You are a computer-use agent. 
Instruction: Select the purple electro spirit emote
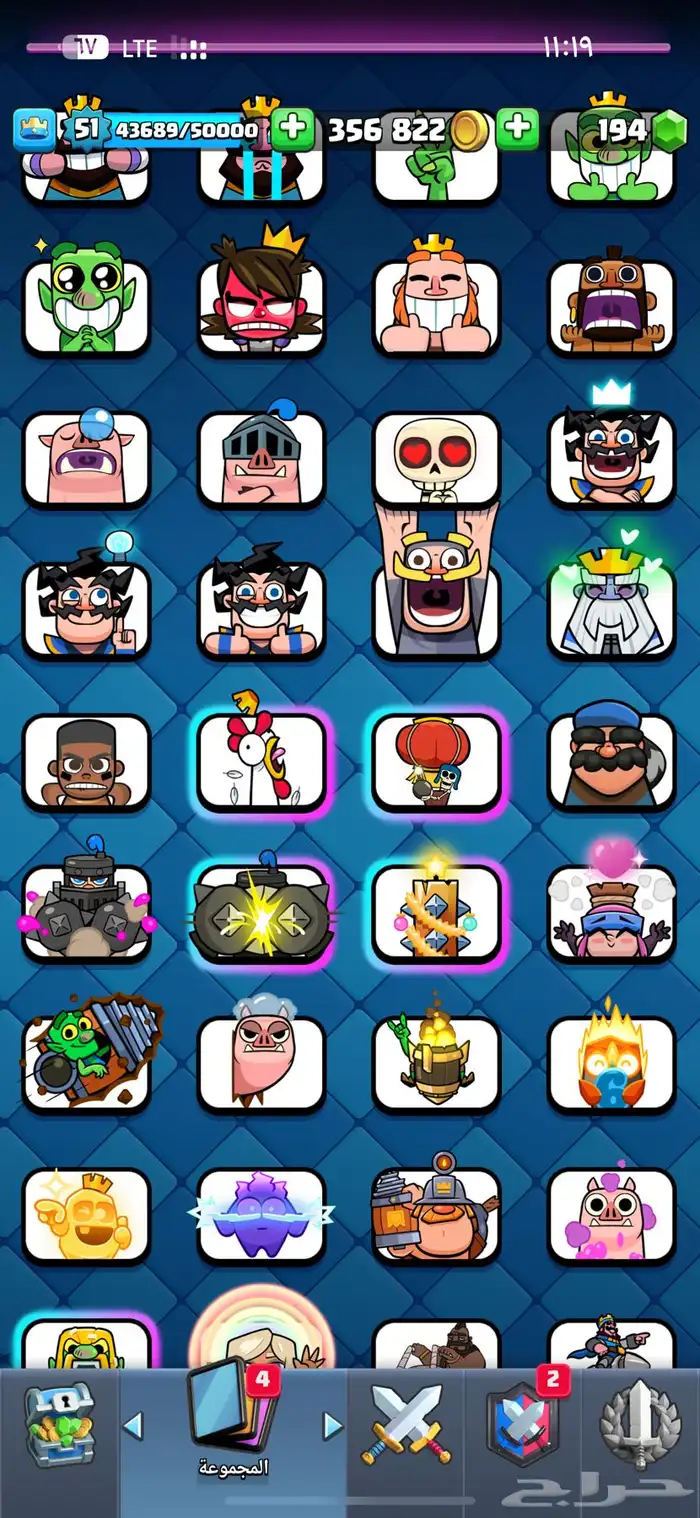[x=261, y=1214]
